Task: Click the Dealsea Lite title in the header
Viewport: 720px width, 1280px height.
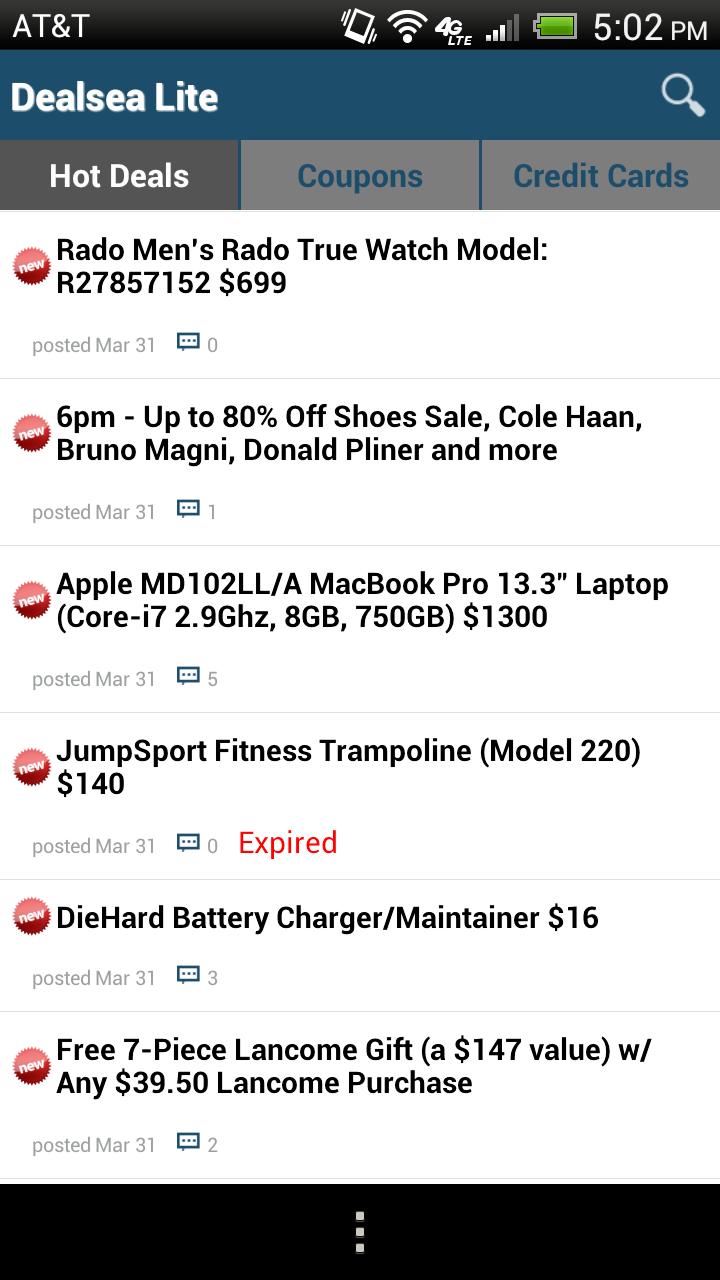Action: click(x=114, y=96)
